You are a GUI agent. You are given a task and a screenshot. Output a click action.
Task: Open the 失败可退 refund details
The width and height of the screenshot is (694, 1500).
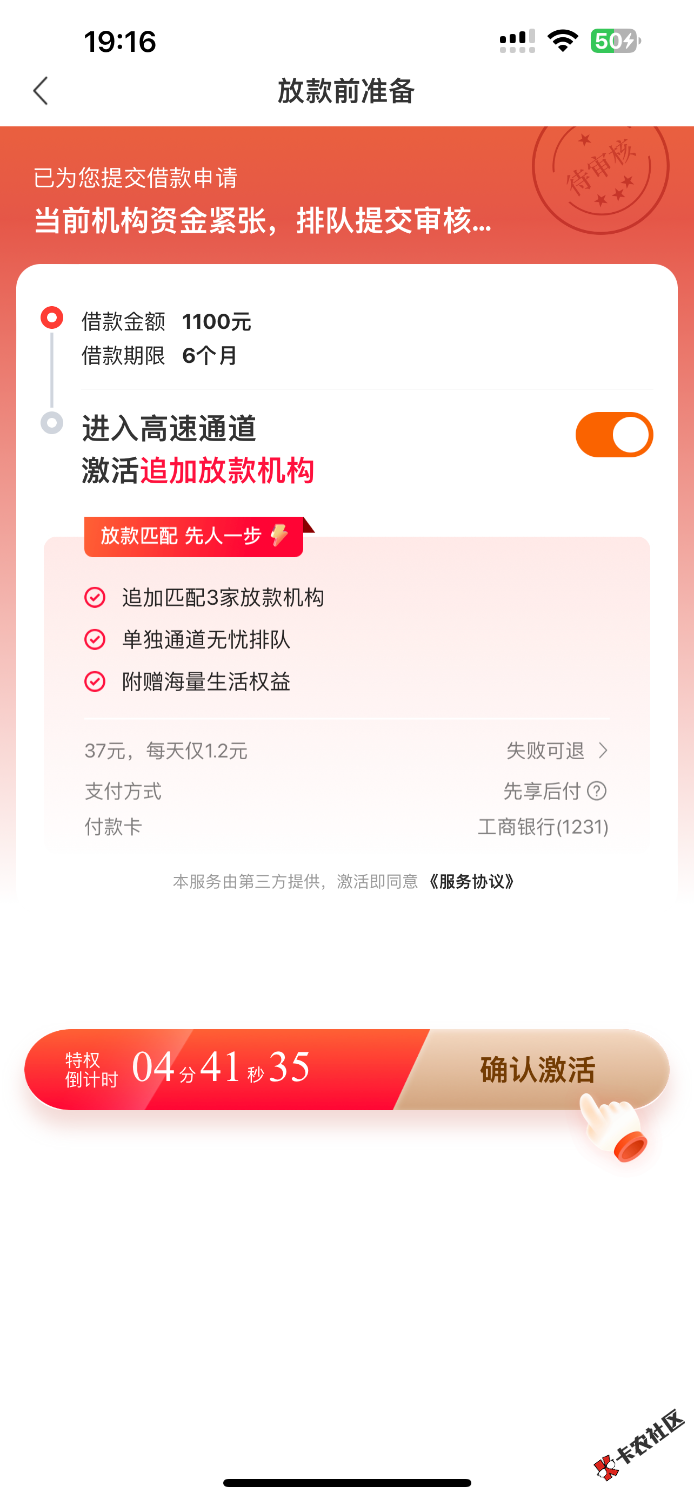click(558, 750)
